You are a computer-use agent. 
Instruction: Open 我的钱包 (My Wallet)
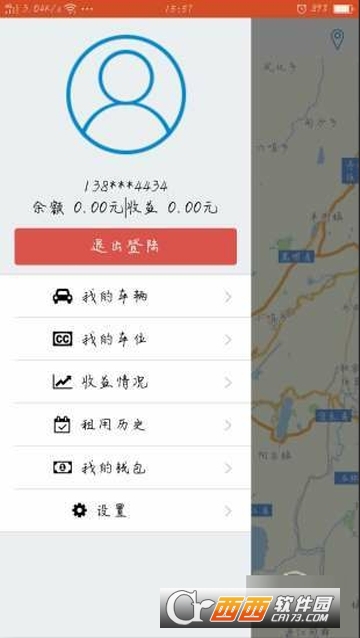coord(125,468)
